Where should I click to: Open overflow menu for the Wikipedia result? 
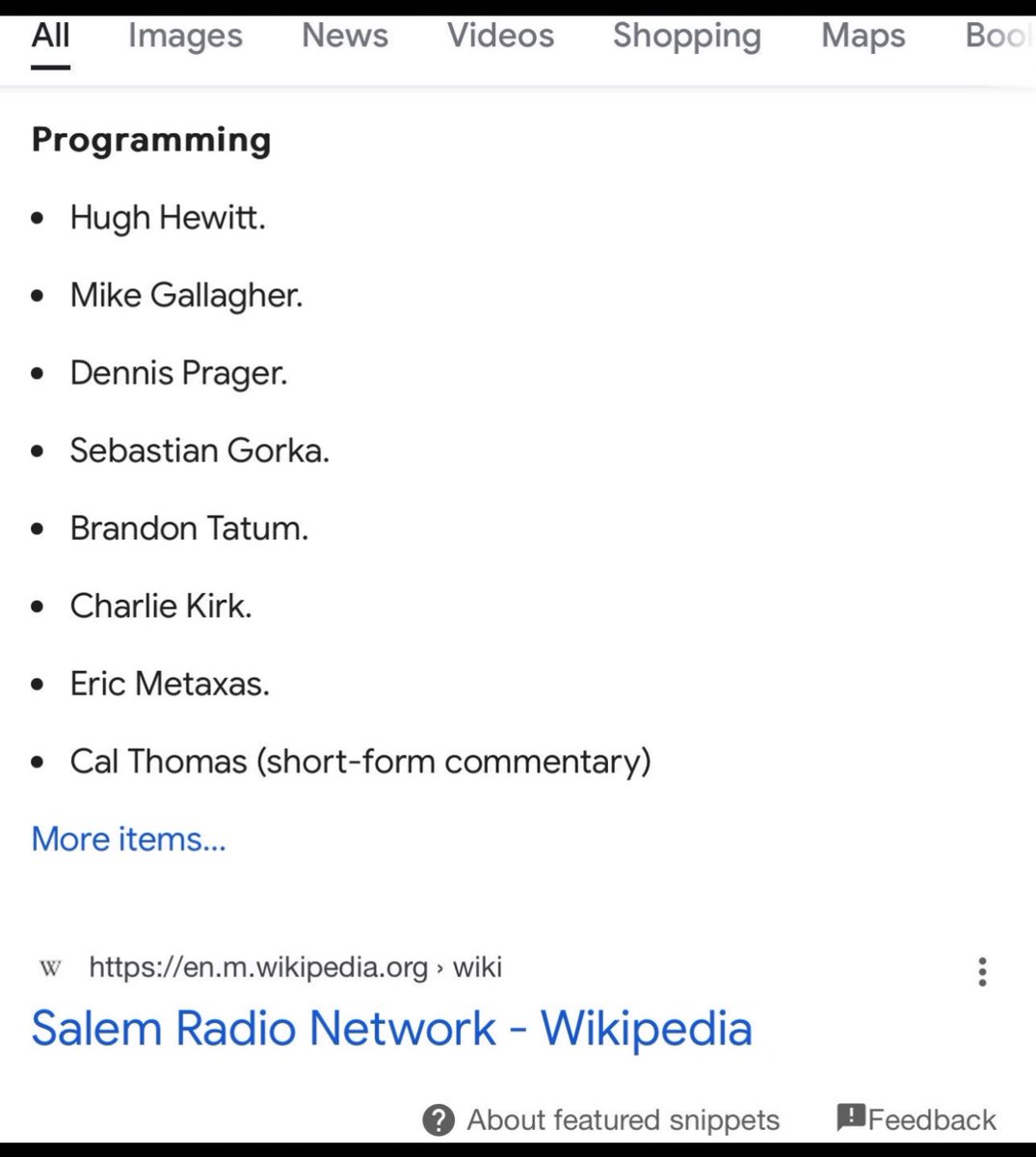(982, 971)
